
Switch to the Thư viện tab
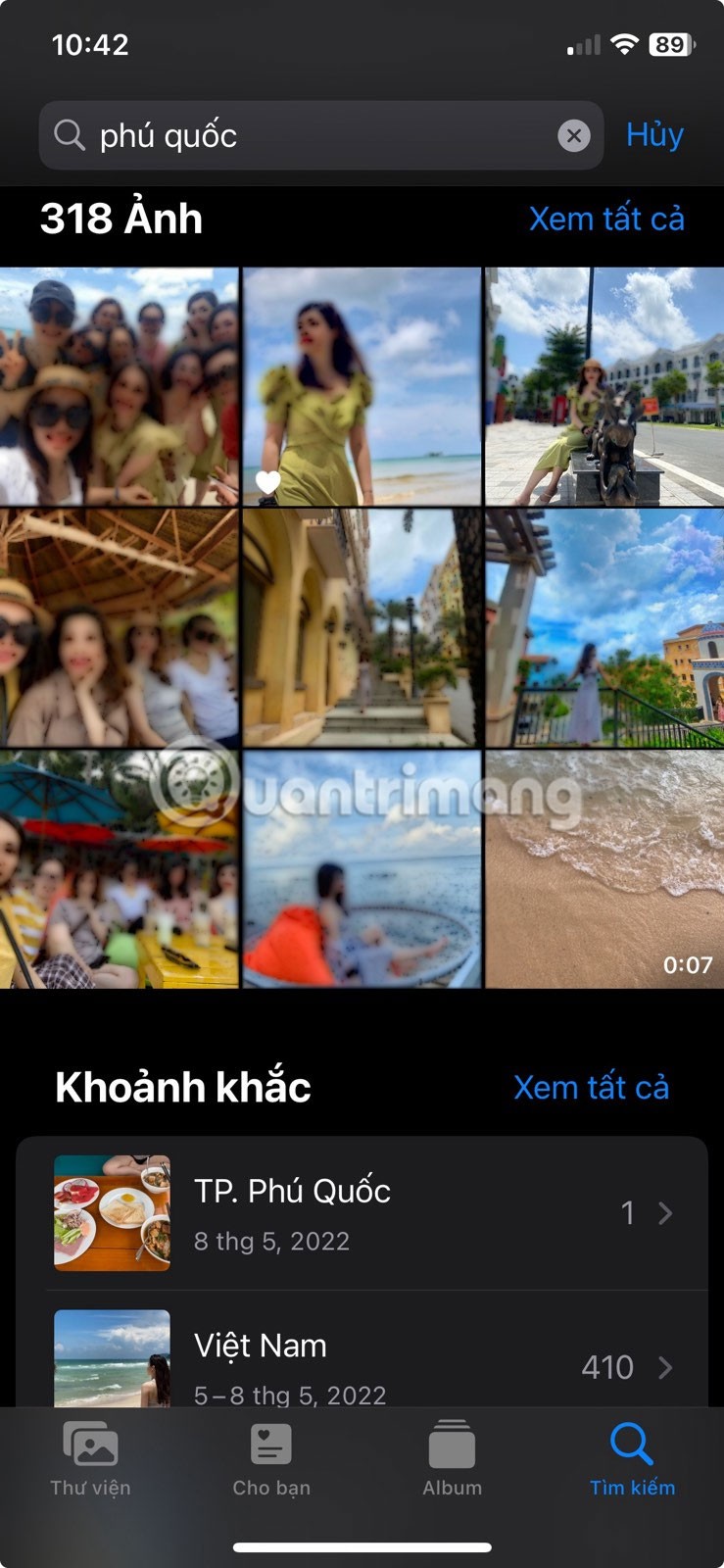[90, 1458]
